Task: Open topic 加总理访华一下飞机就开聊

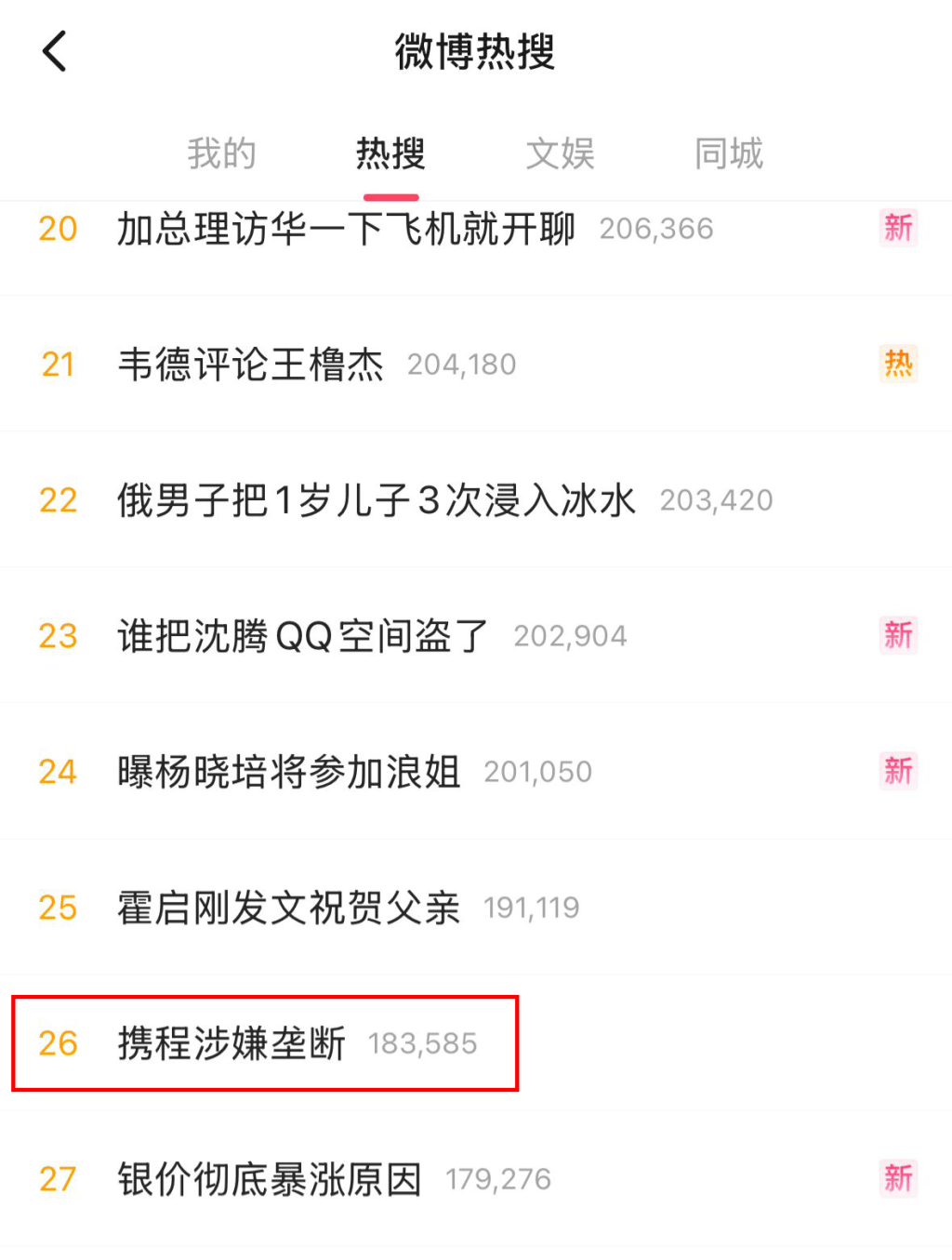Action: click(x=346, y=229)
